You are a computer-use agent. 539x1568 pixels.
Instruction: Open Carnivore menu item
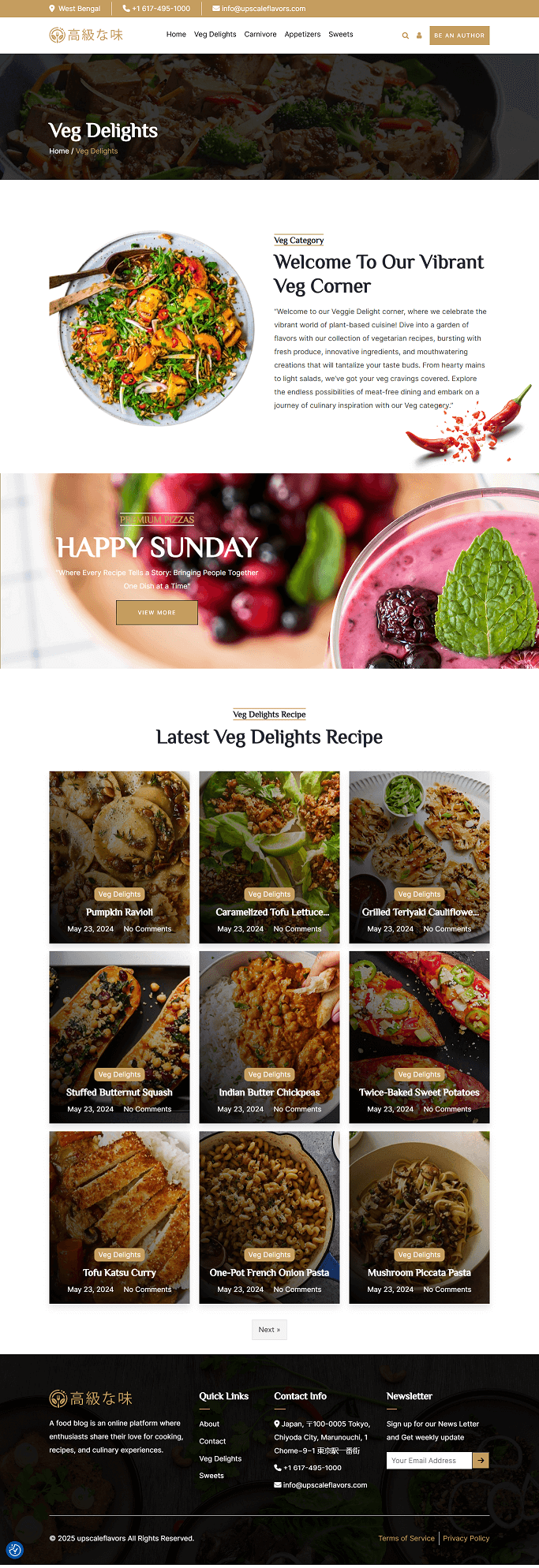pyautogui.click(x=260, y=35)
